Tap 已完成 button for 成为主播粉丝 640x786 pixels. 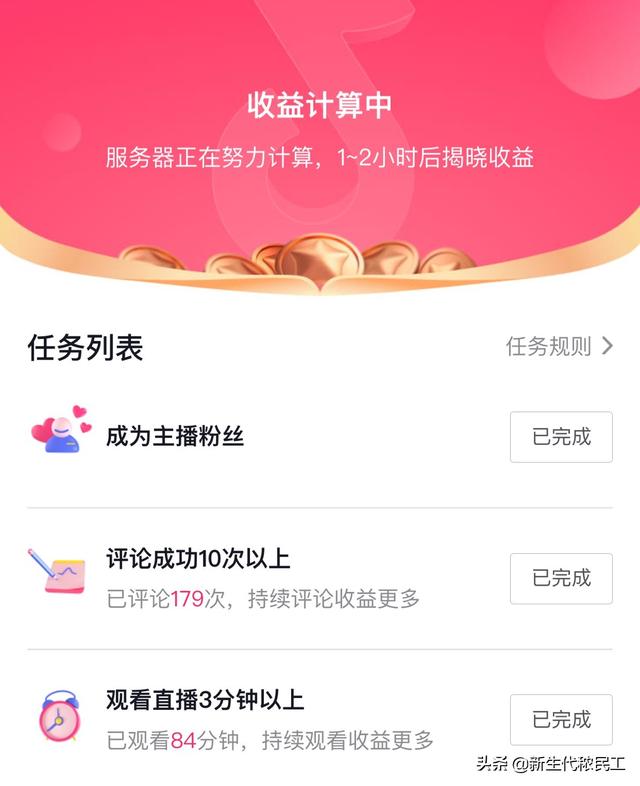pos(561,437)
